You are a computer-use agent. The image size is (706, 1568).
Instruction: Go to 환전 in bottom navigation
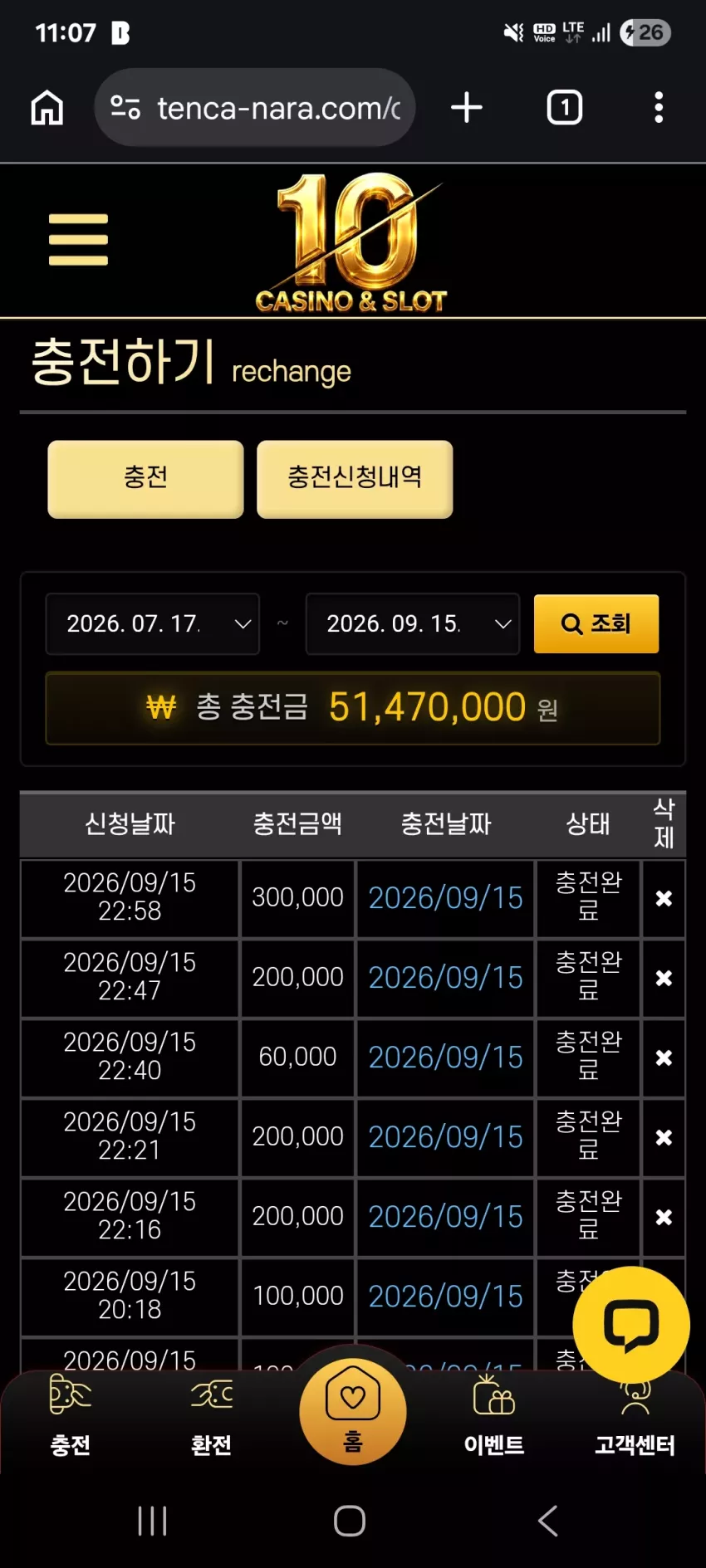212,1416
